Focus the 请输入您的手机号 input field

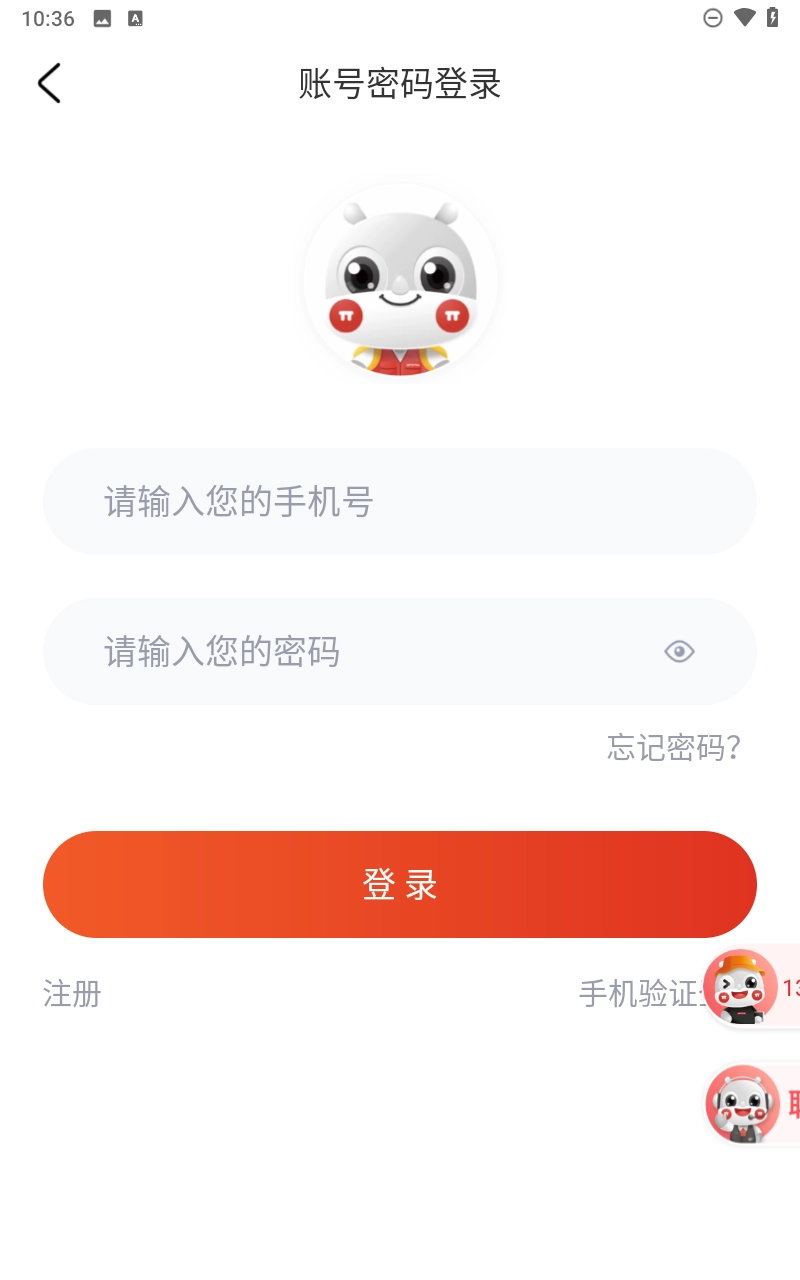[x=400, y=502]
